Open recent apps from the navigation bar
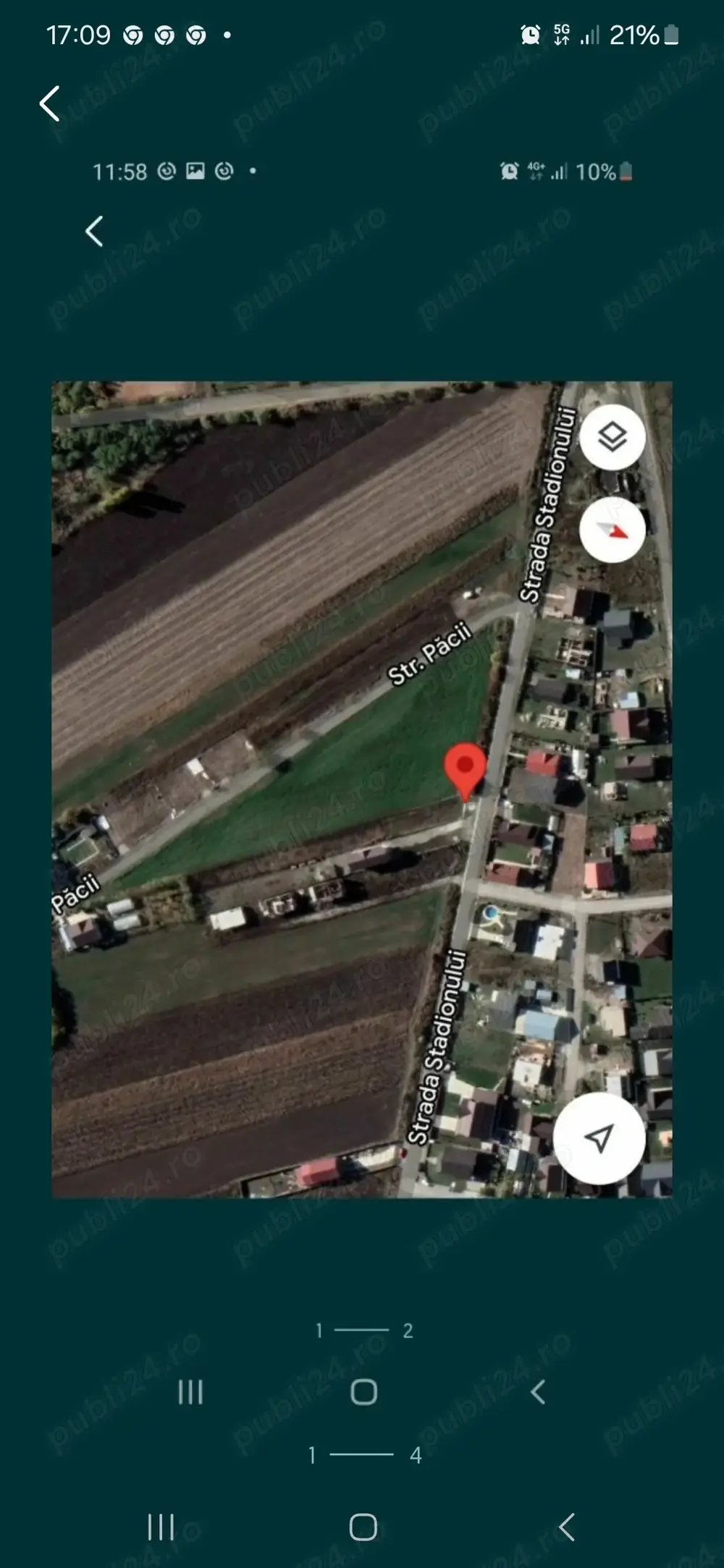The width and height of the screenshot is (724, 1568). coord(161,1527)
